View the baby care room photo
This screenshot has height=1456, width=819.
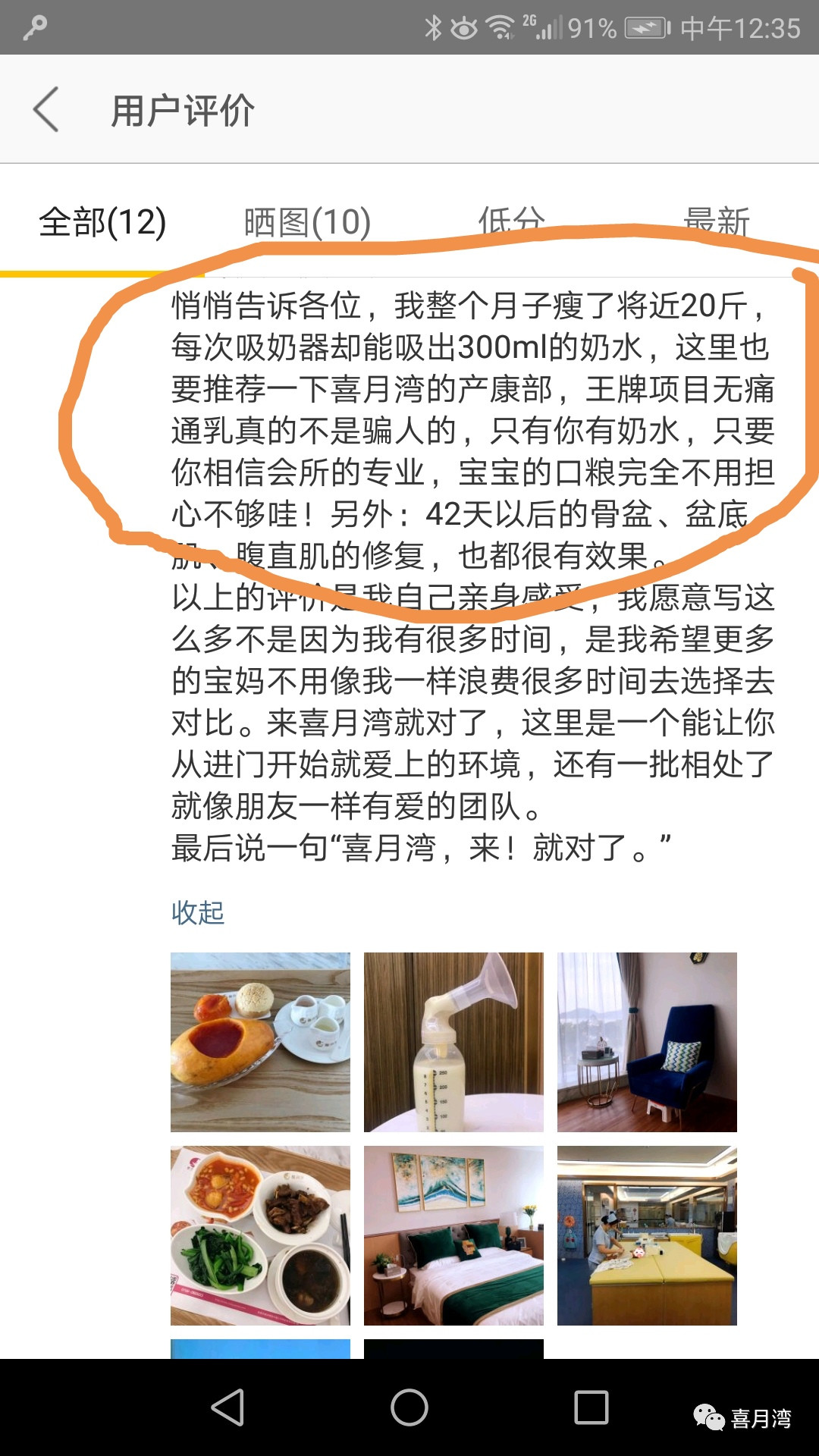tap(647, 1235)
